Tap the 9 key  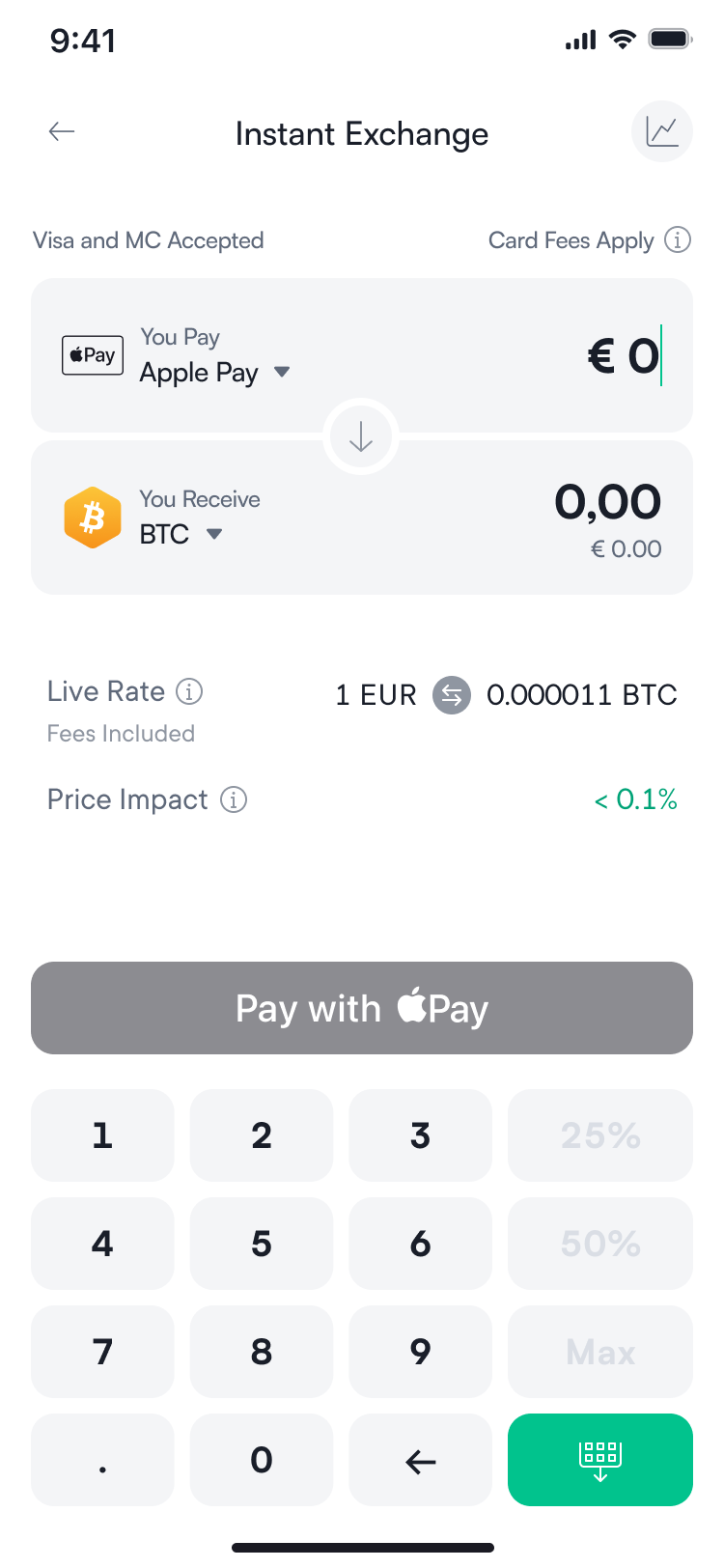click(420, 1352)
